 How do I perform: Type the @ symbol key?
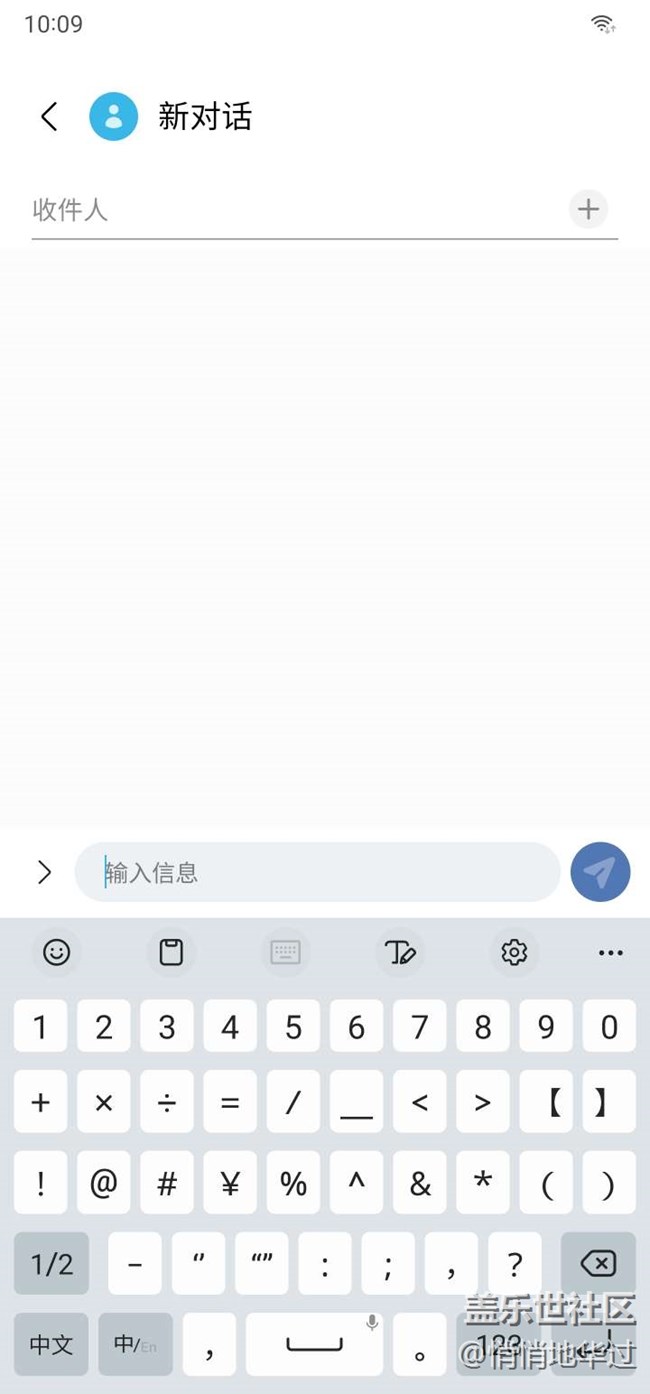pos(104,1183)
